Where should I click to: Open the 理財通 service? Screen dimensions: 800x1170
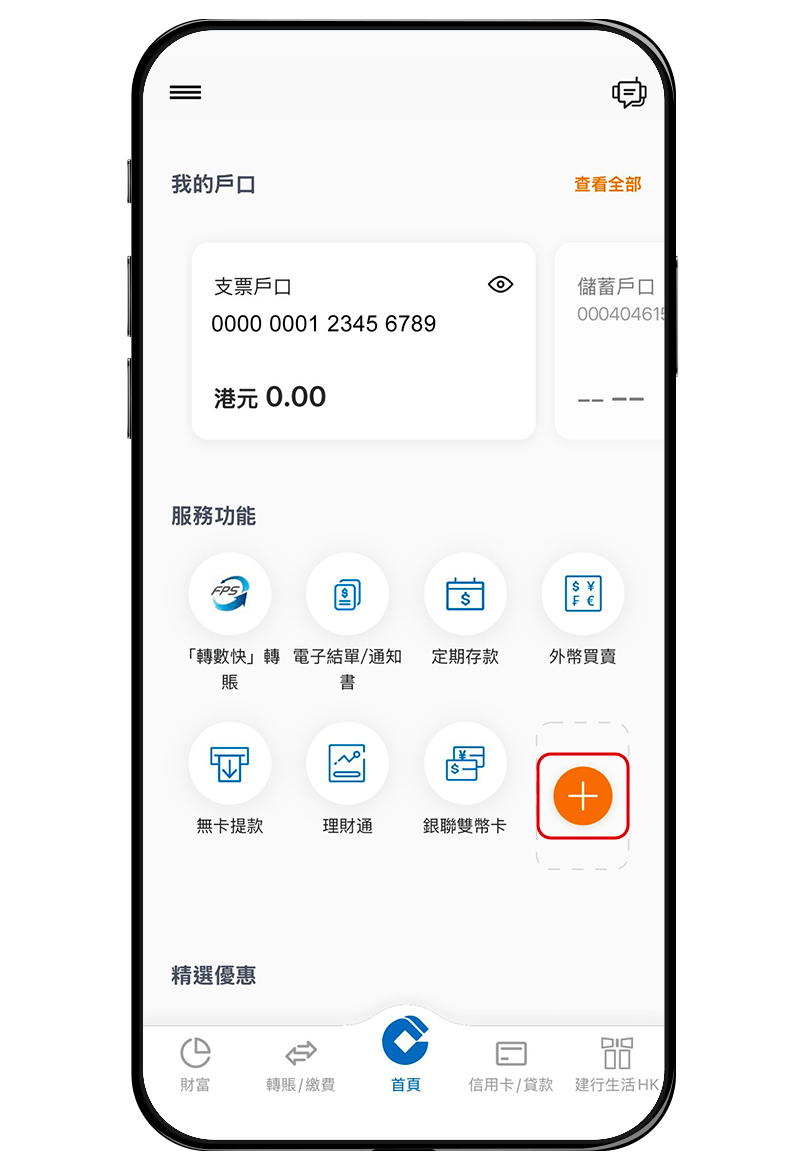[347, 764]
